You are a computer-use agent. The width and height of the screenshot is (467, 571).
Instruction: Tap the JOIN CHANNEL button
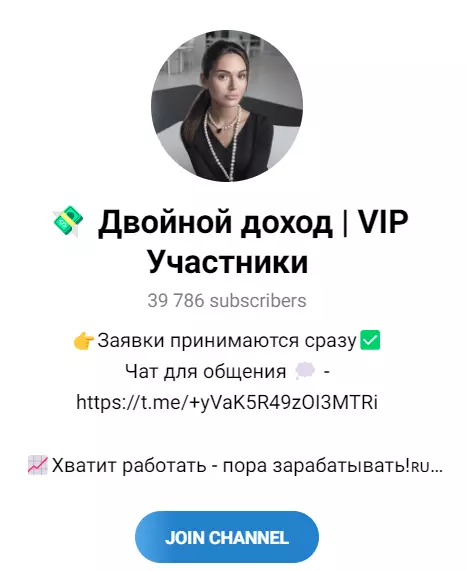[227, 537]
